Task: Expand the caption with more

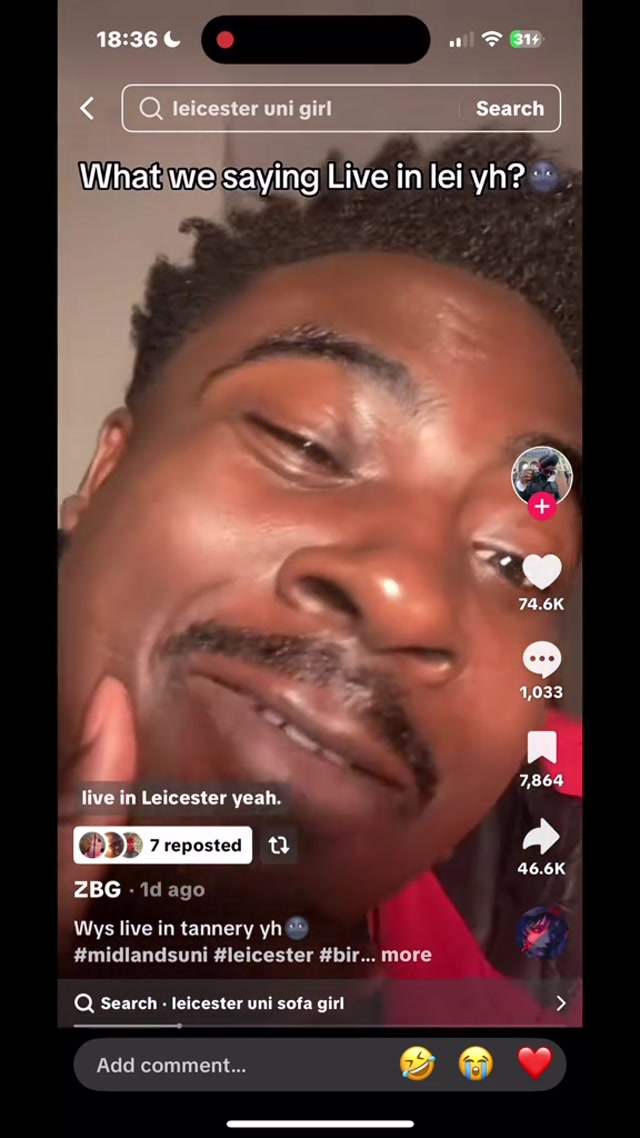Action: [406, 954]
